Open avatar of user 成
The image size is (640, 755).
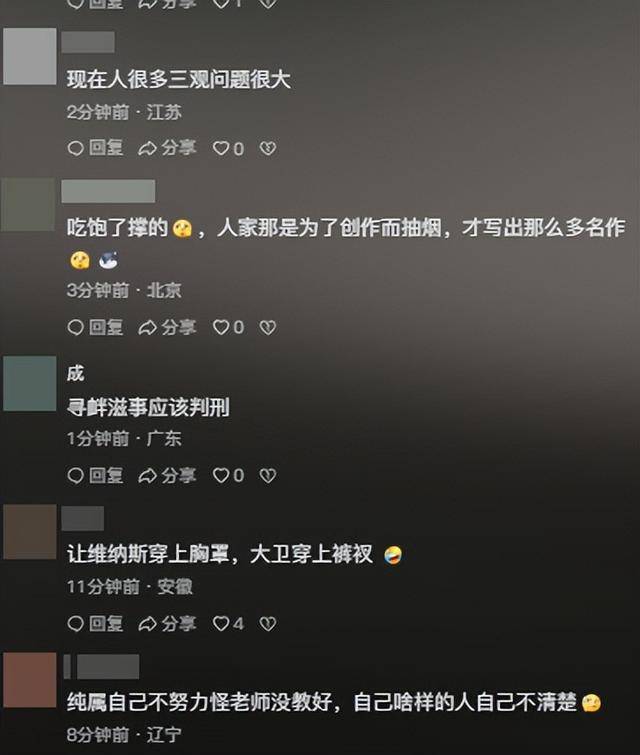(x=30, y=384)
